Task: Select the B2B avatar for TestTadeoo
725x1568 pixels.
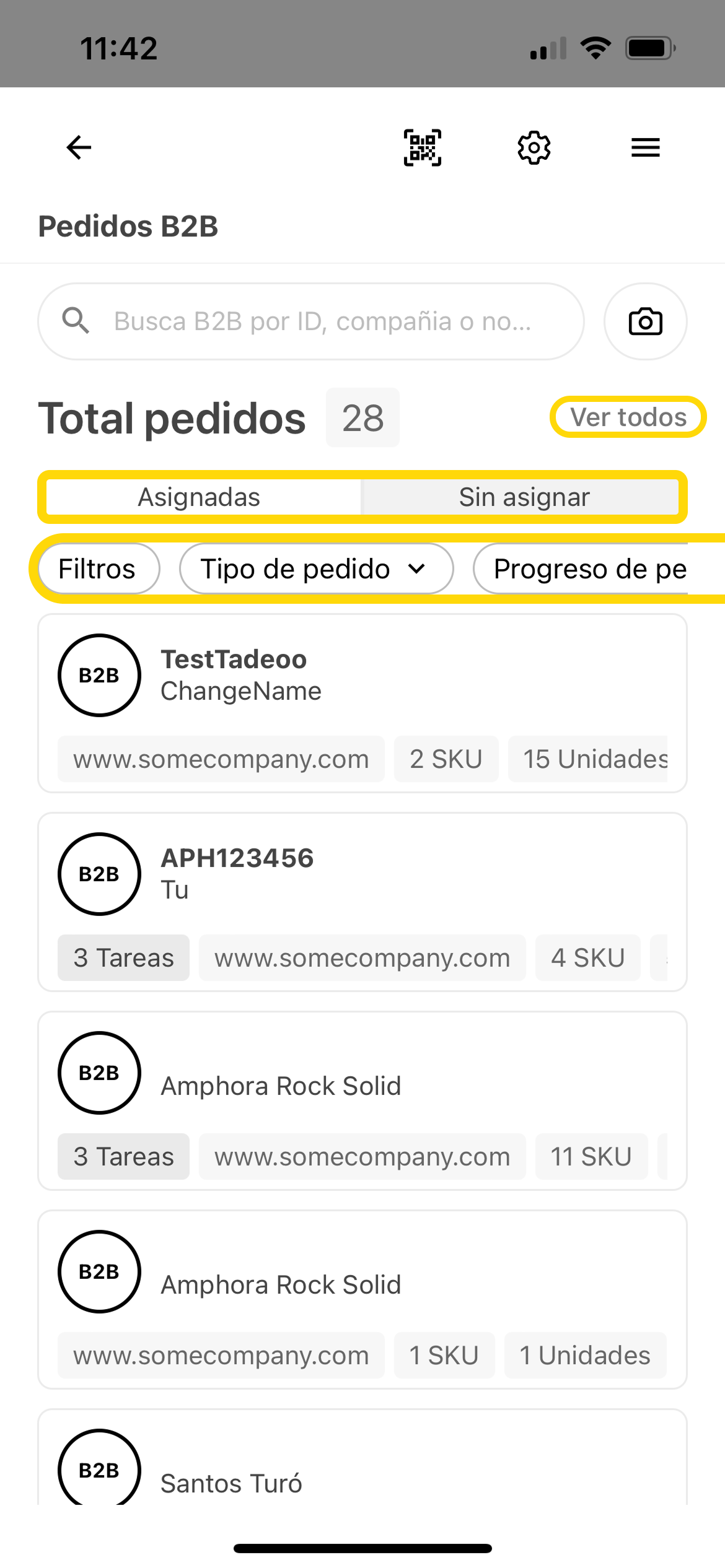Action: point(99,675)
